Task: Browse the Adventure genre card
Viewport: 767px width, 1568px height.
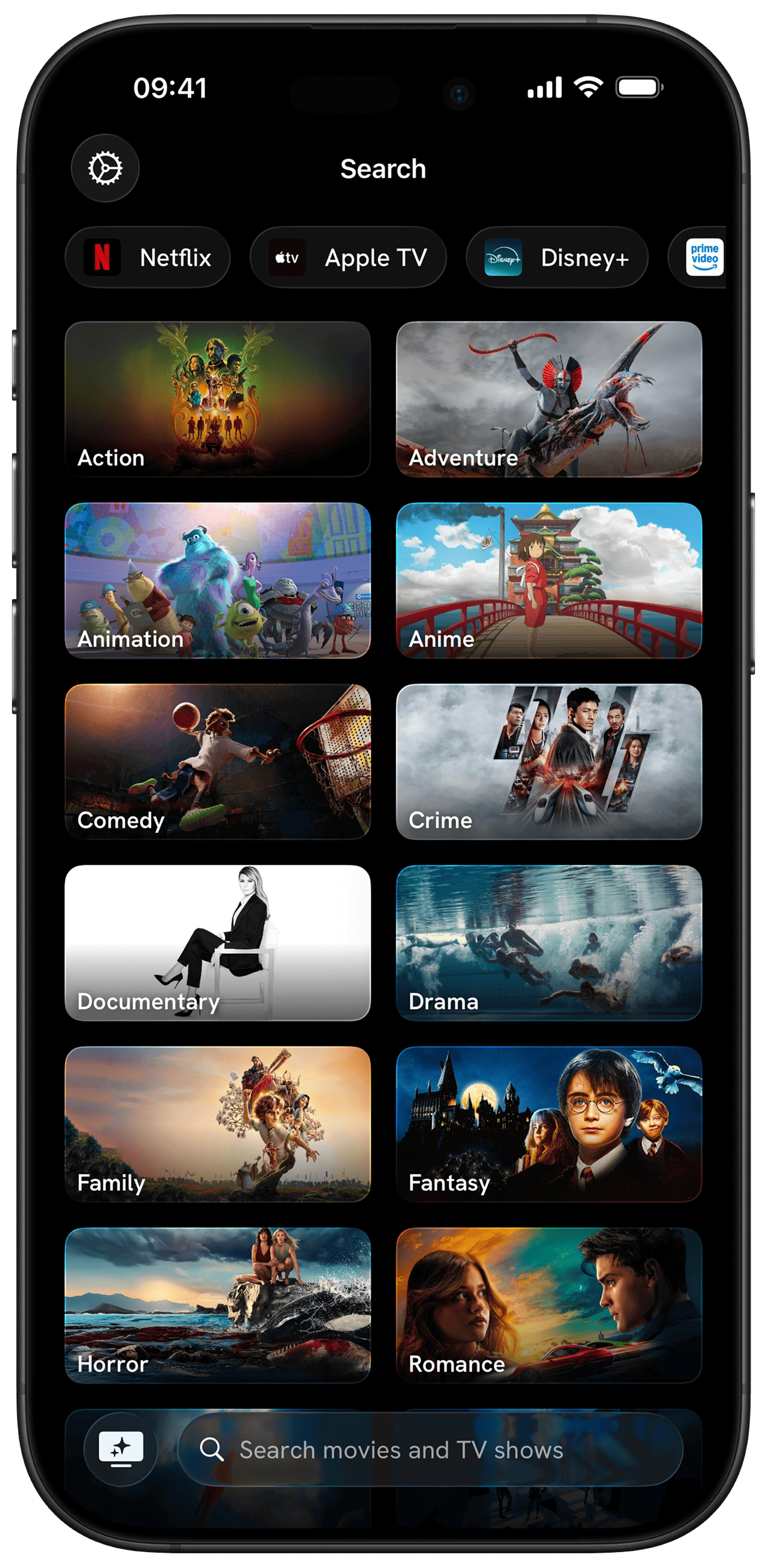Action: pyautogui.click(x=549, y=399)
